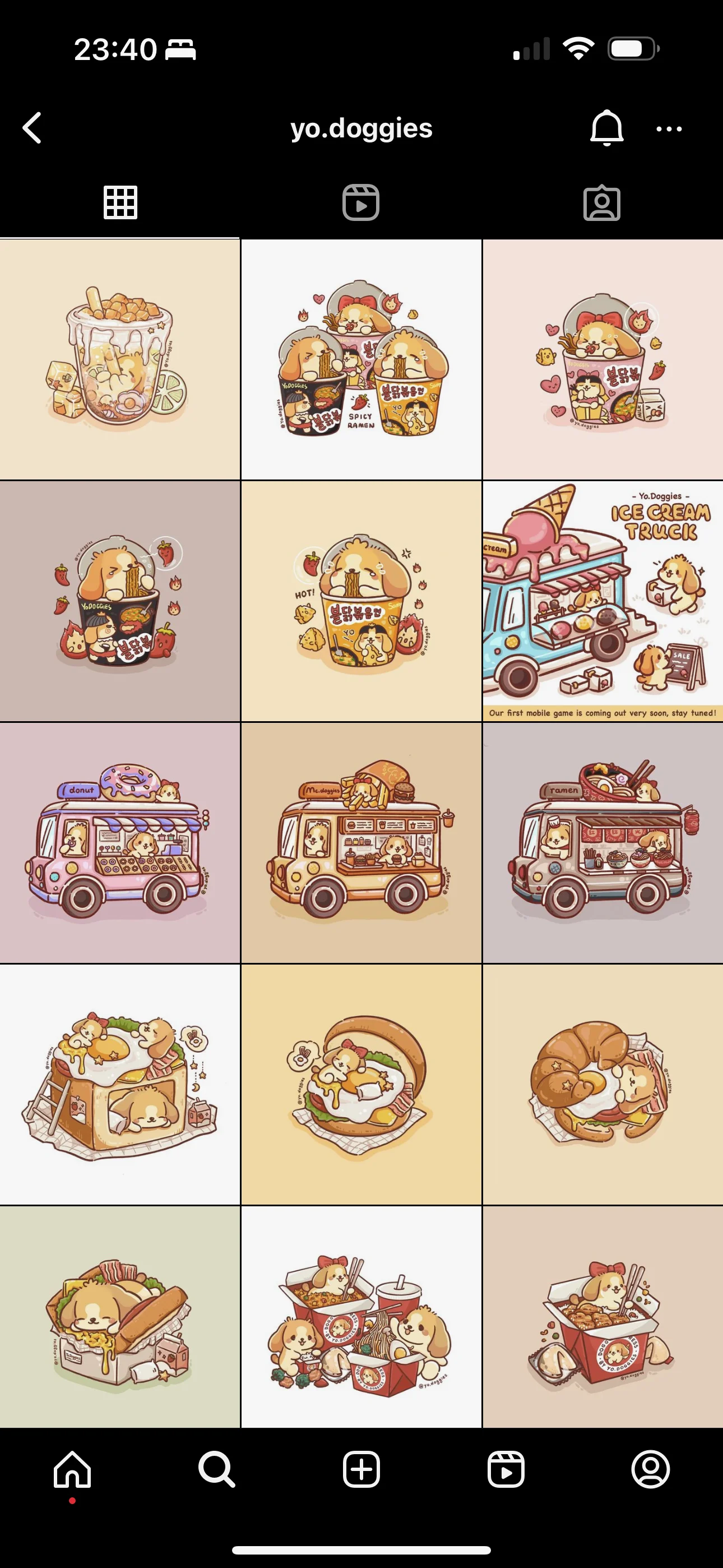View the black spicy ramen cup post
The height and width of the screenshot is (1568, 723).
coord(119,601)
